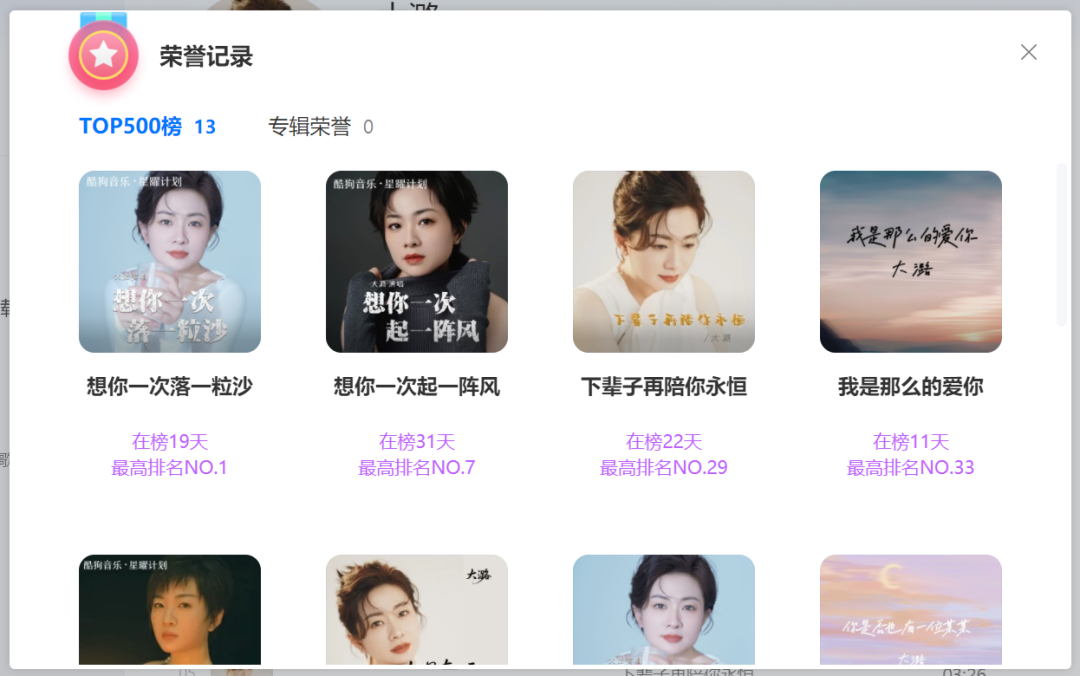Open the song 下辈子再陪你永恒

664,262
